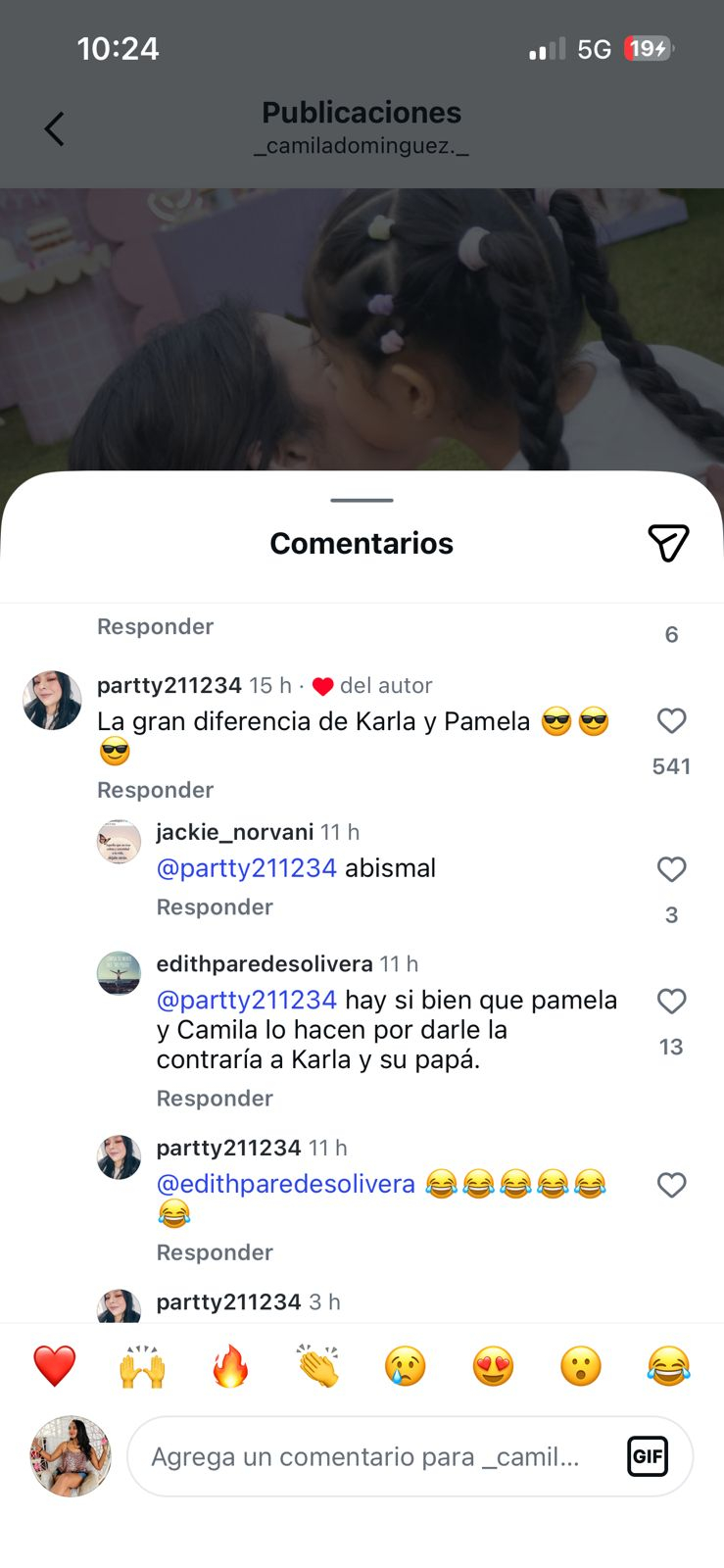Like partty211234's top comment with the heart
Viewport: 724px width, 1568px height.
tap(671, 721)
